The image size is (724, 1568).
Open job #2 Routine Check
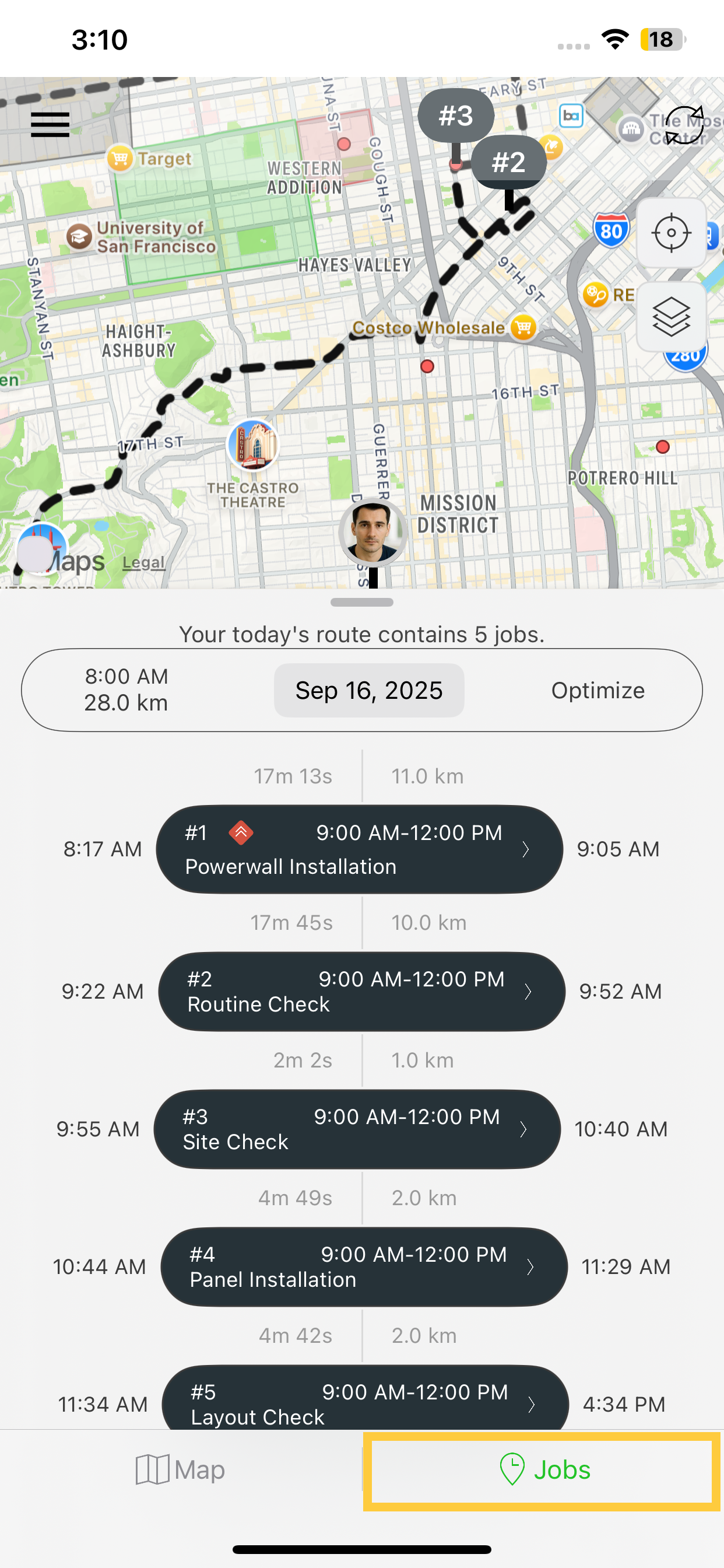click(361, 991)
